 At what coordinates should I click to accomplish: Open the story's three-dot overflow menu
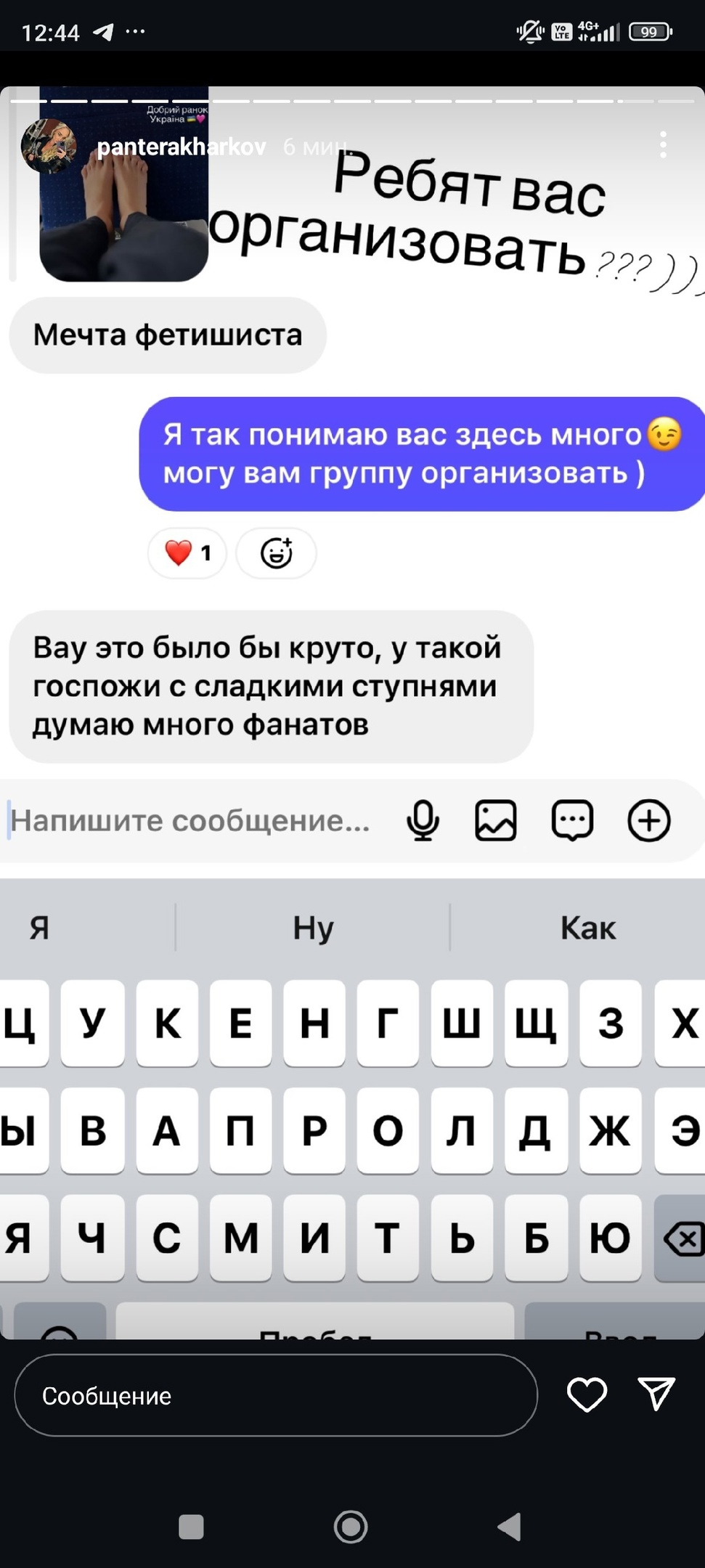point(662,145)
